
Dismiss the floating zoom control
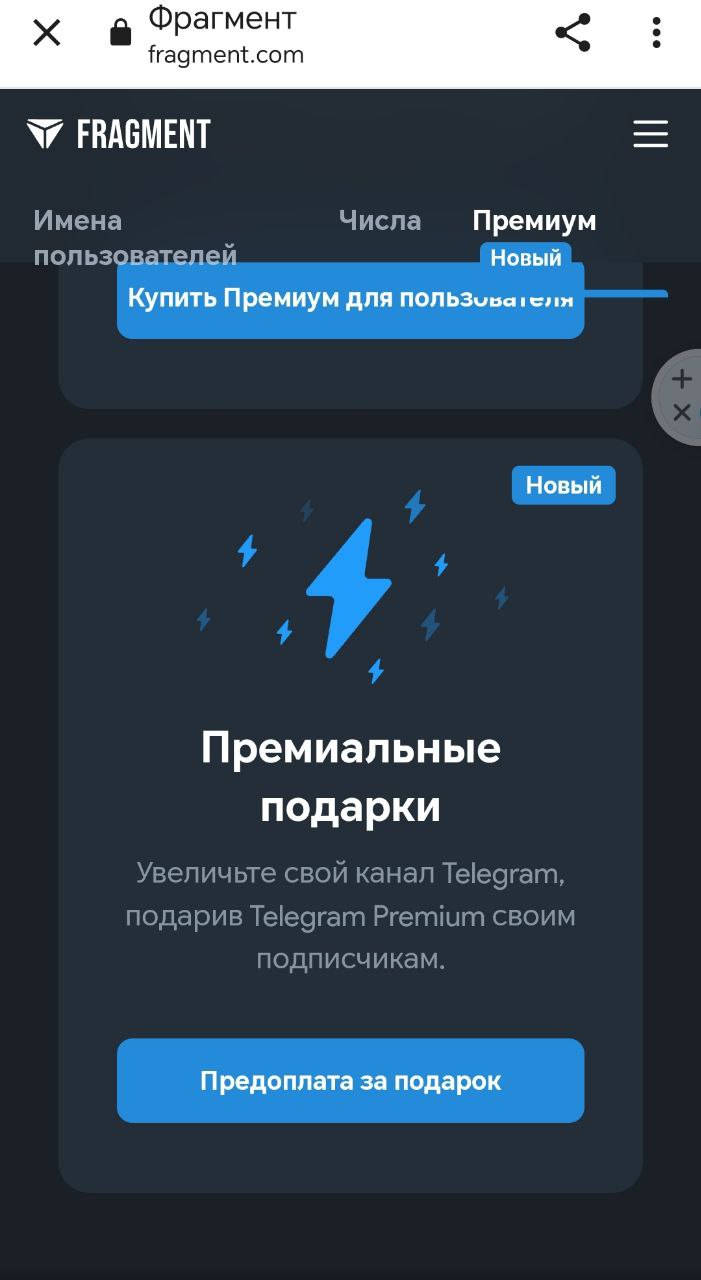click(682, 412)
